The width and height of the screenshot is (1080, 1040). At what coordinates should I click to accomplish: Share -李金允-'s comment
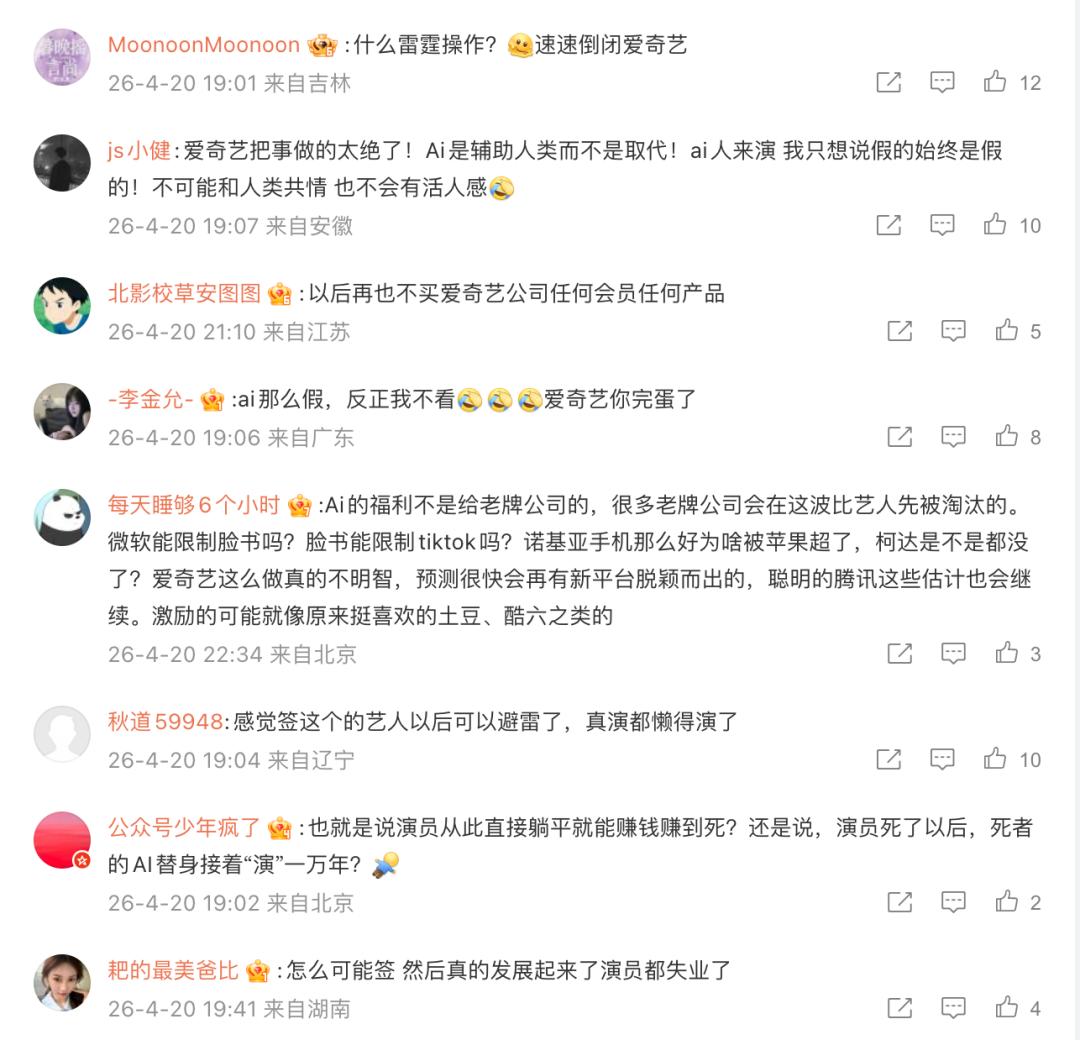(x=900, y=437)
